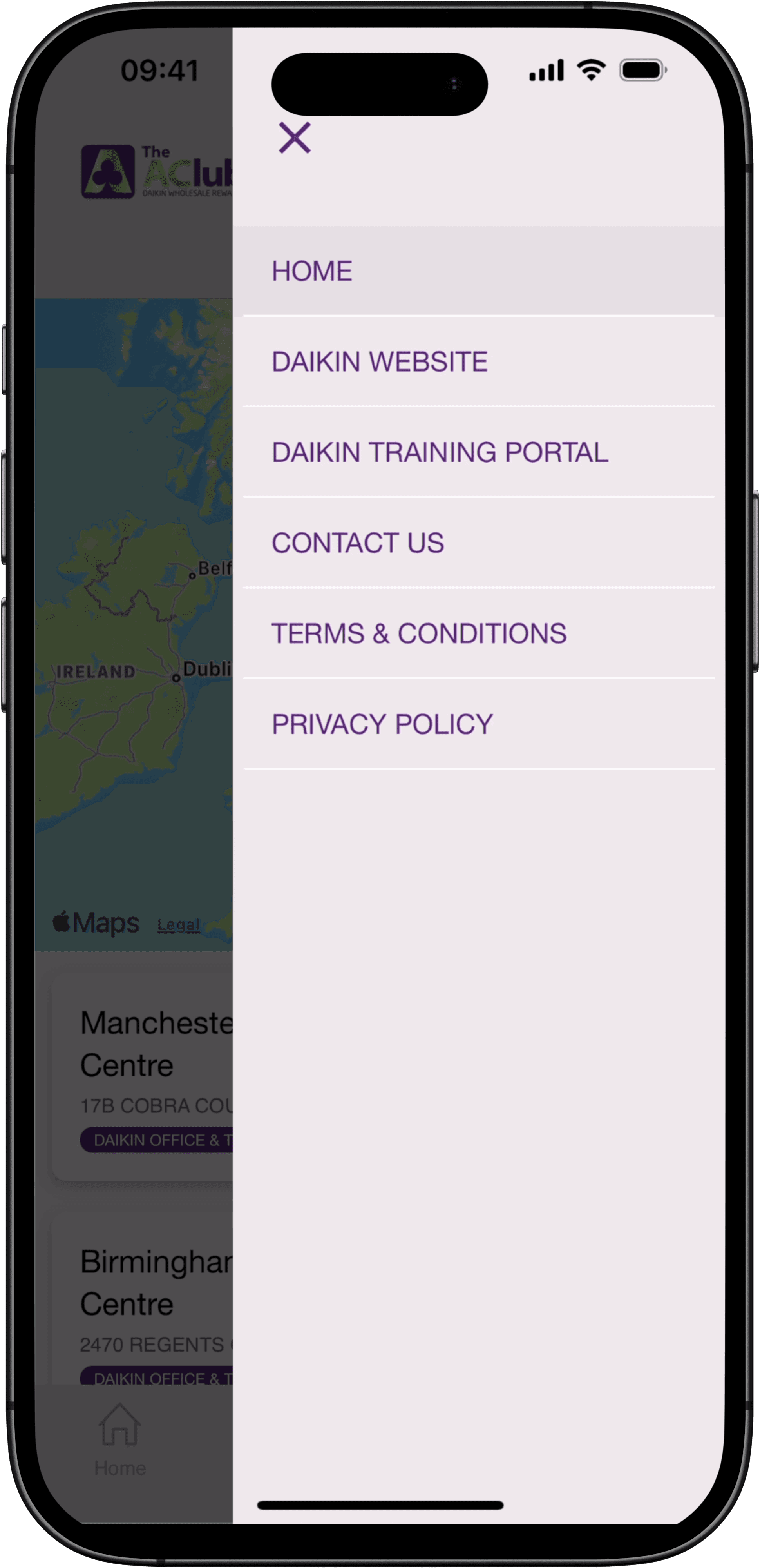
Task: Open the PRIVACY POLICY entry
Action: pyautogui.click(x=382, y=724)
